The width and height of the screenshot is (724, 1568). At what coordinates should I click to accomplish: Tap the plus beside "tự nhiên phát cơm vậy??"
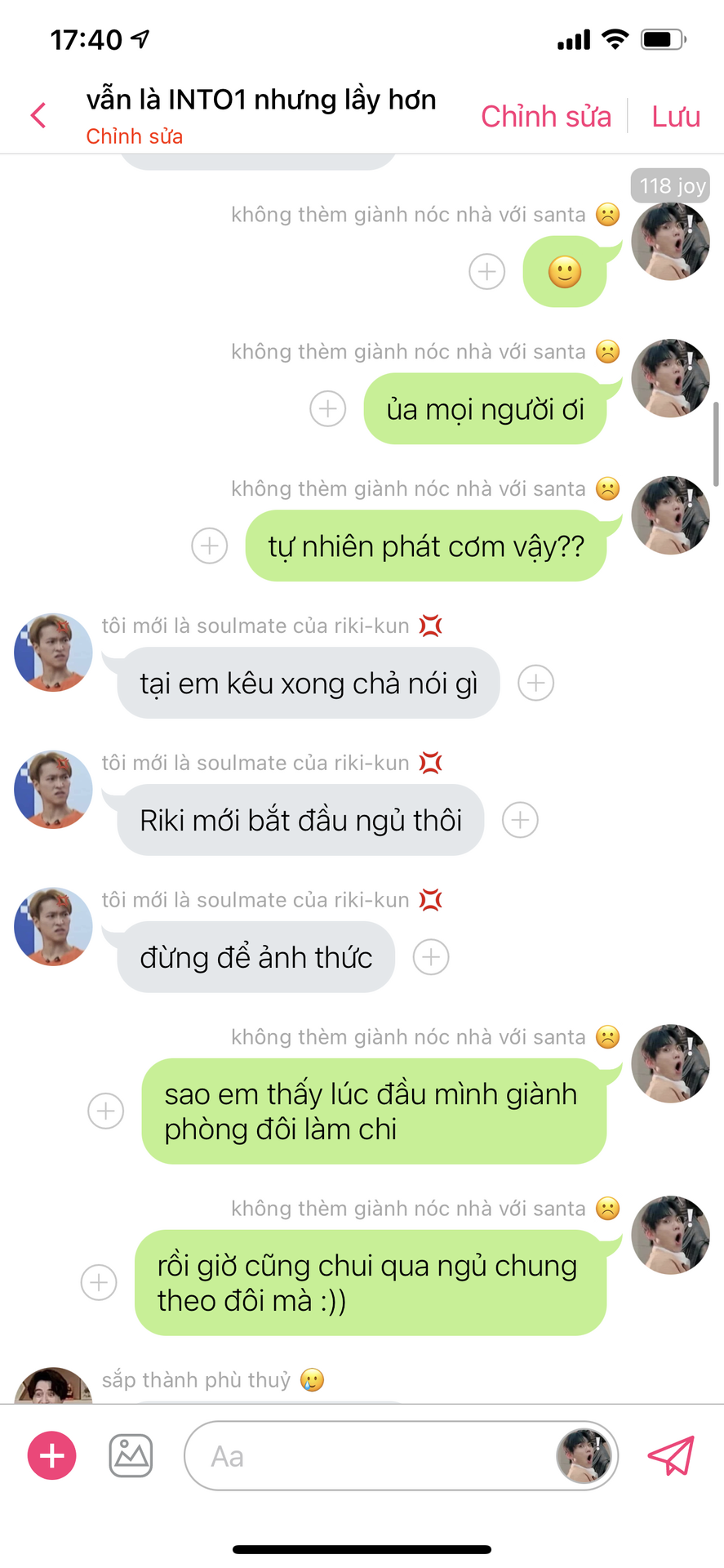point(210,546)
